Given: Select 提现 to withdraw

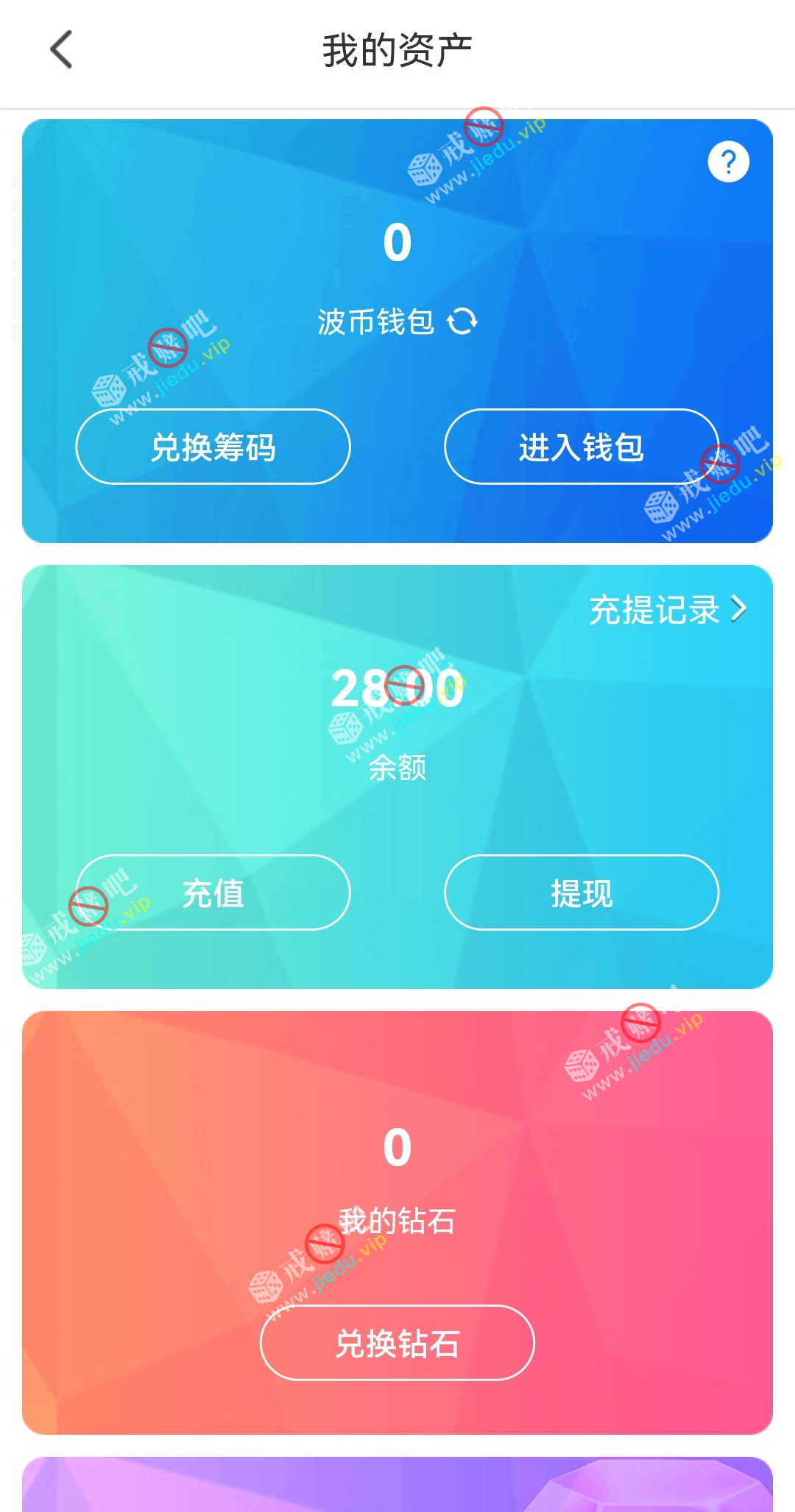Looking at the screenshot, I should [x=581, y=892].
